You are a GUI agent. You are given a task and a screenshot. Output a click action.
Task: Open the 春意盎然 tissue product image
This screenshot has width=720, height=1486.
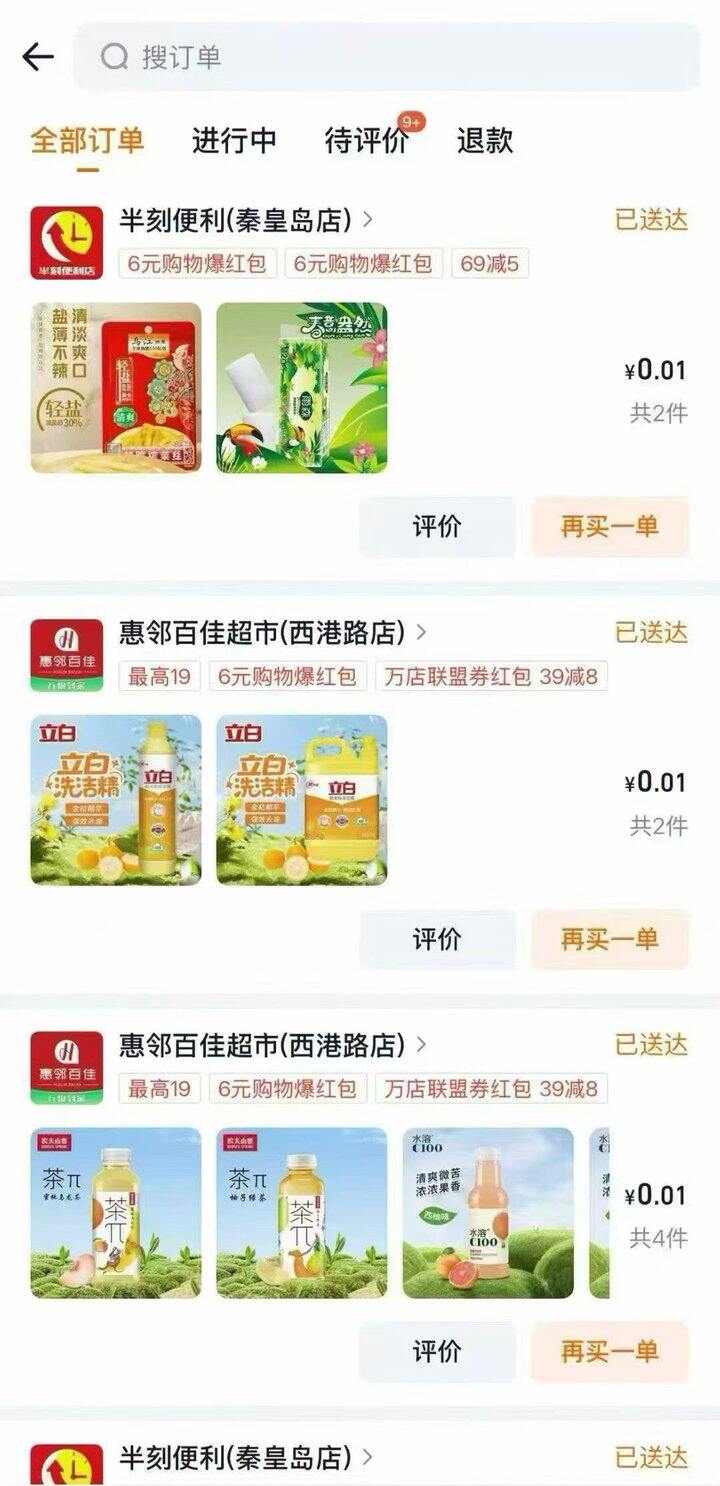coord(301,388)
